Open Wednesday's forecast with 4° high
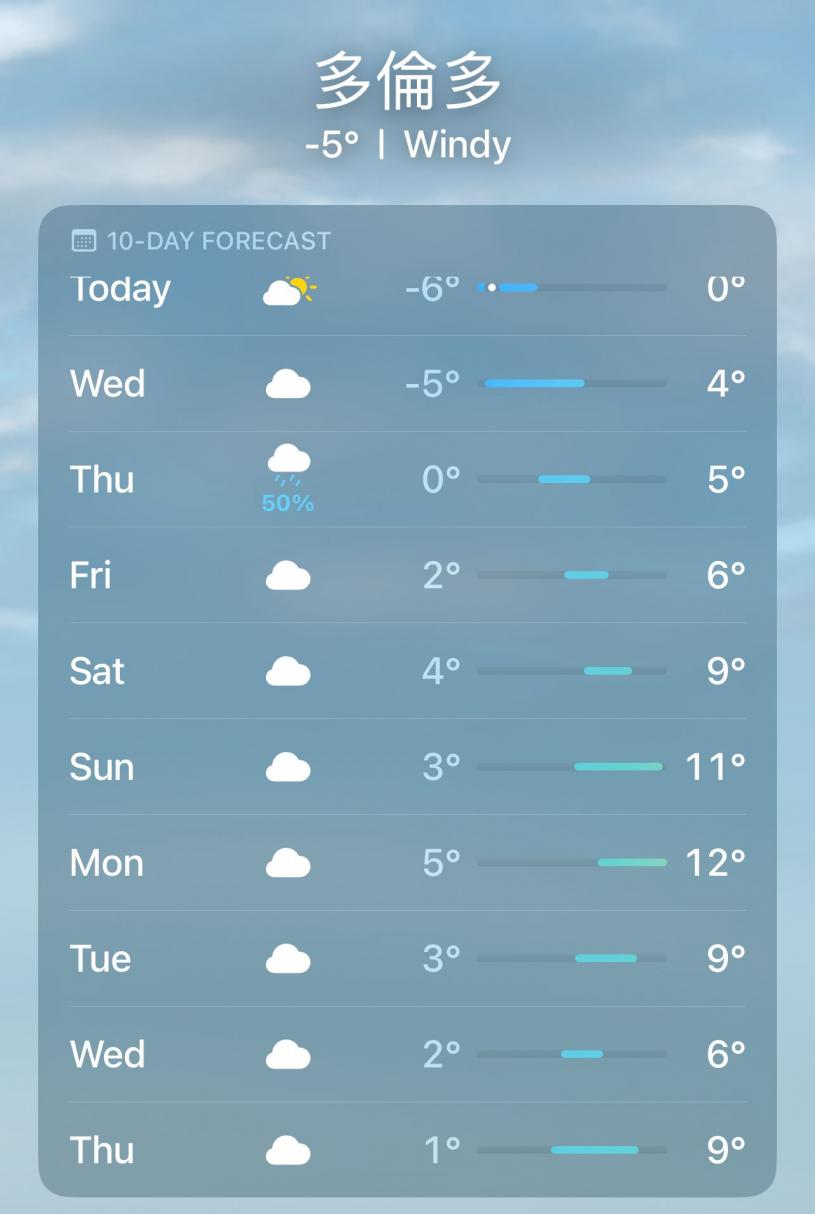The width and height of the screenshot is (815, 1214). (x=407, y=384)
